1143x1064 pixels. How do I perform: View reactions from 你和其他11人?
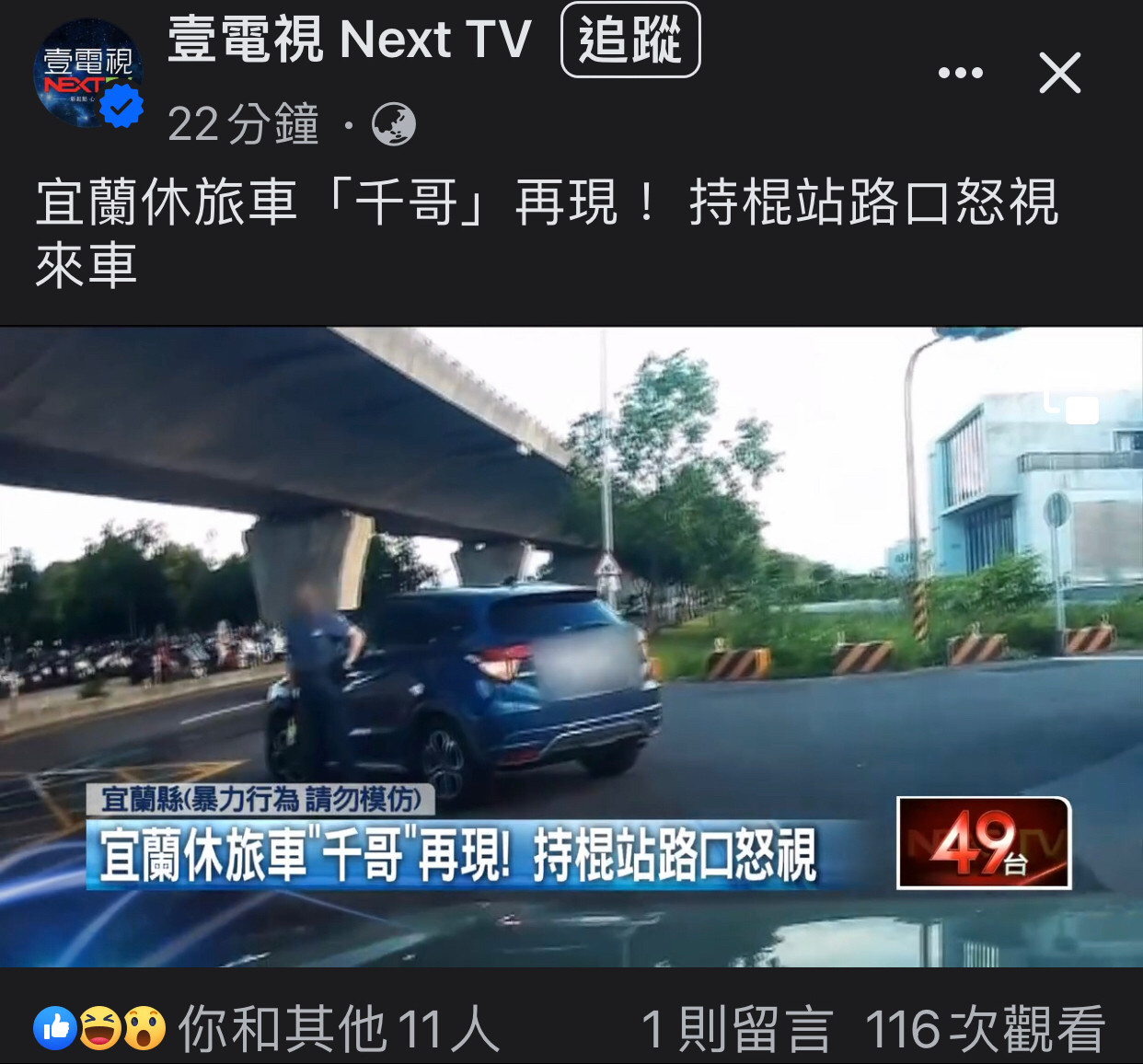pyautogui.click(x=267, y=1028)
